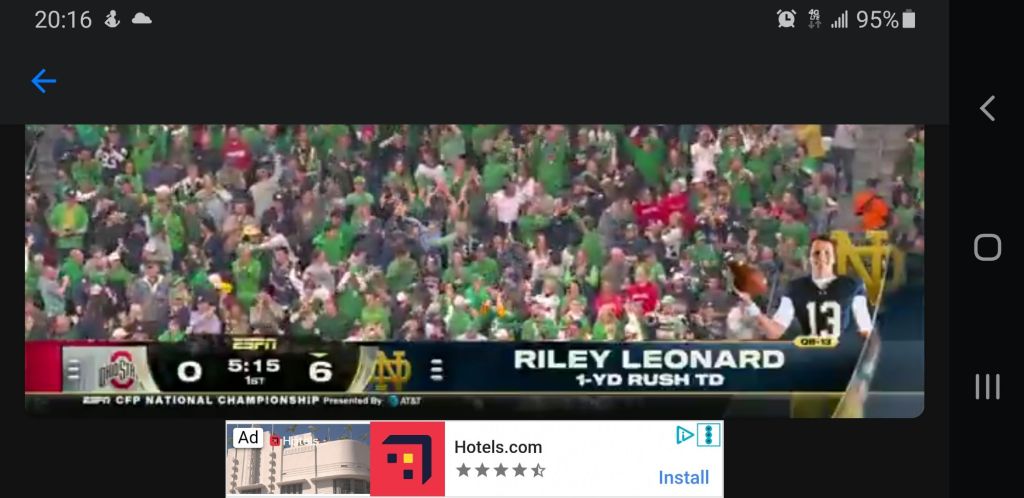Open the ad options menu icon

coord(709,435)
